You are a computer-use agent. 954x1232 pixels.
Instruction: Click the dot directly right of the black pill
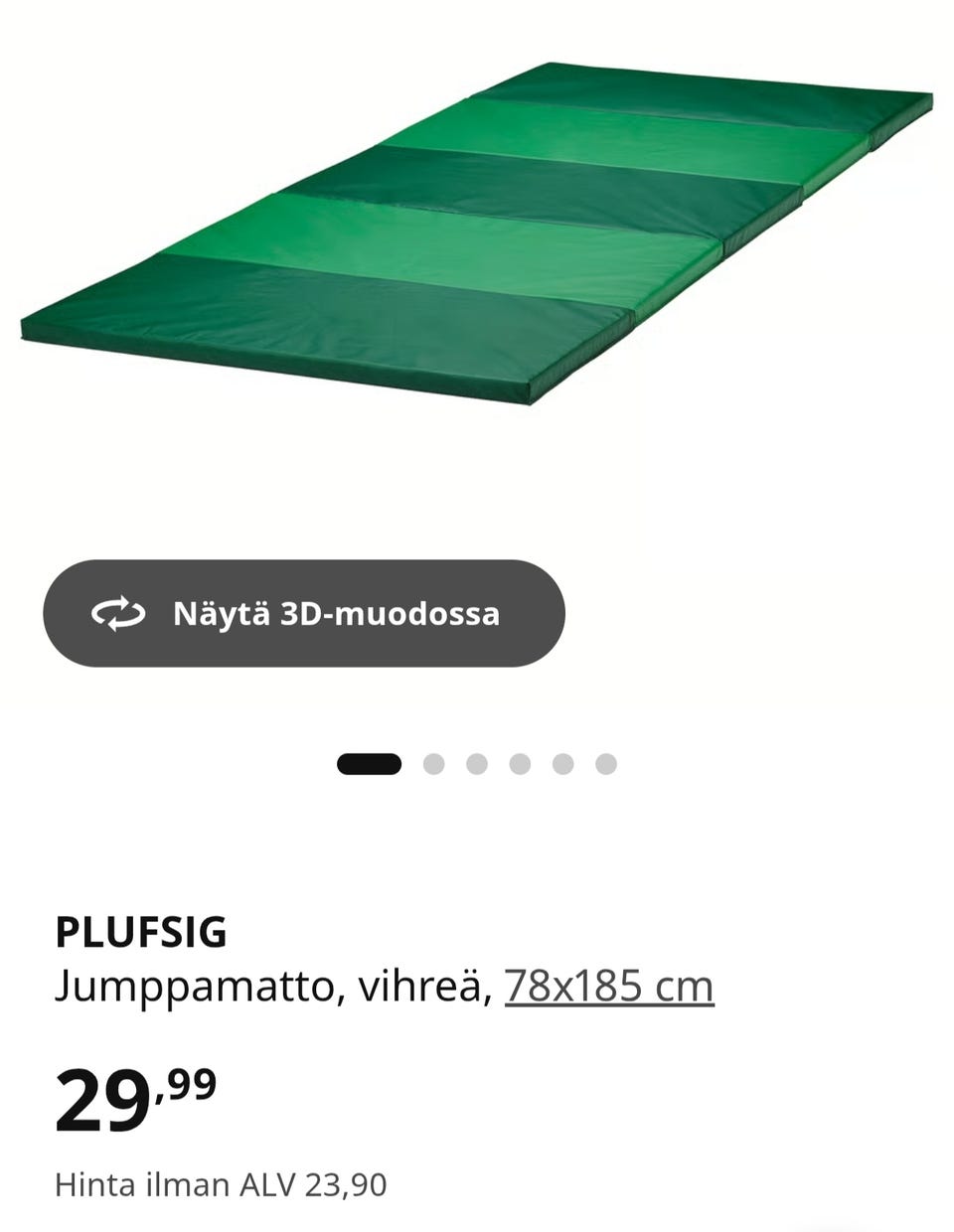pyautogui.click(x=433, y=763)
